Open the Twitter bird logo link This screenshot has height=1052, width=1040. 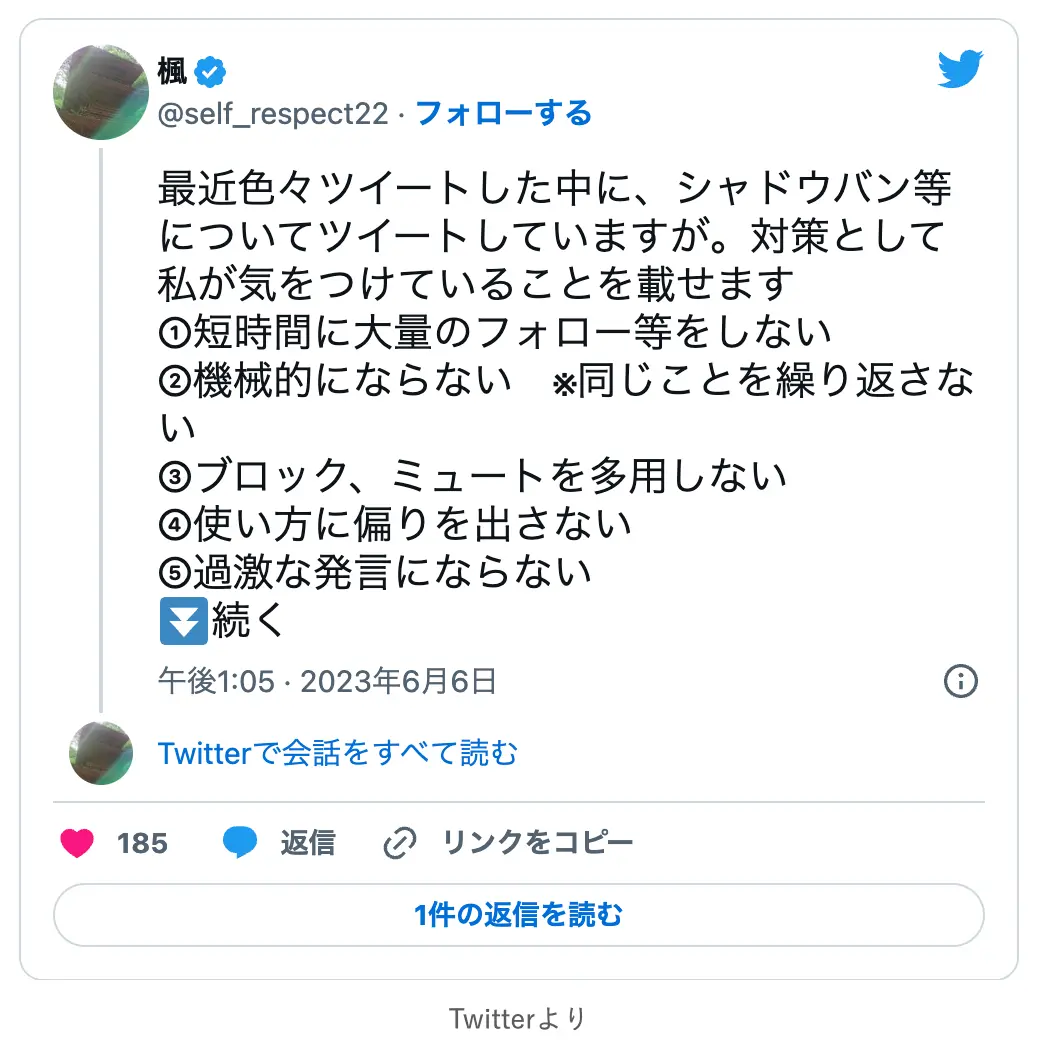tap(960, 70)
